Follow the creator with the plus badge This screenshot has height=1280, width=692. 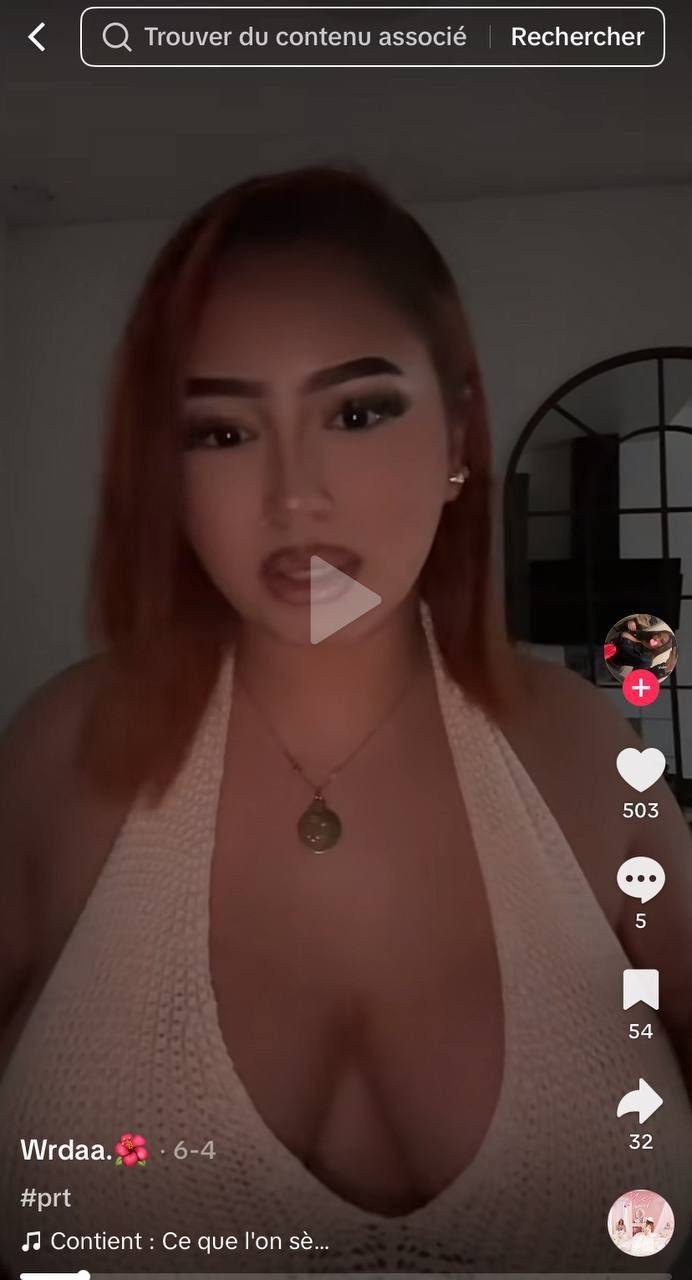point(640,689)
